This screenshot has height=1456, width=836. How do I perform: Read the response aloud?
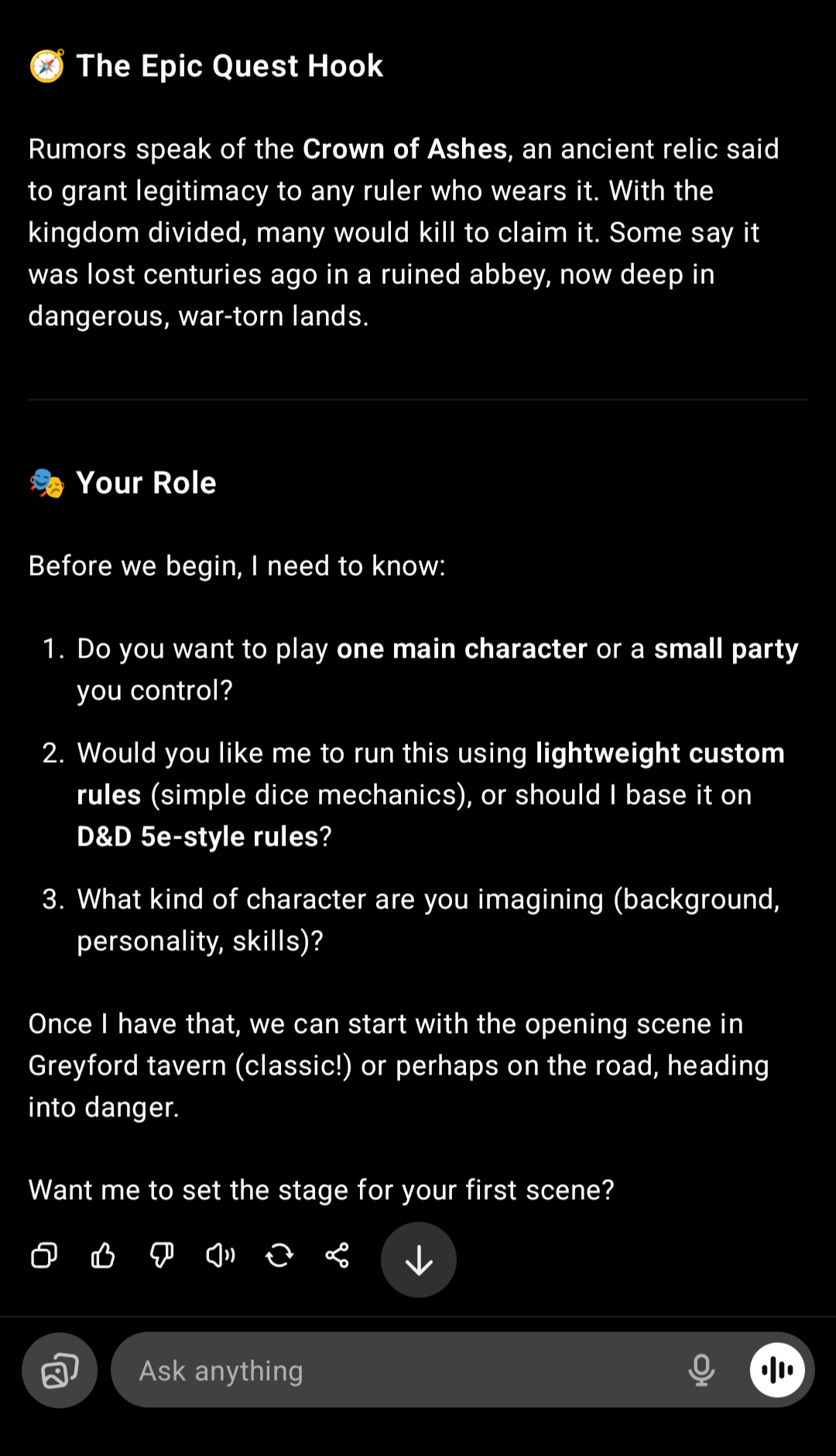pos(220,1255)
